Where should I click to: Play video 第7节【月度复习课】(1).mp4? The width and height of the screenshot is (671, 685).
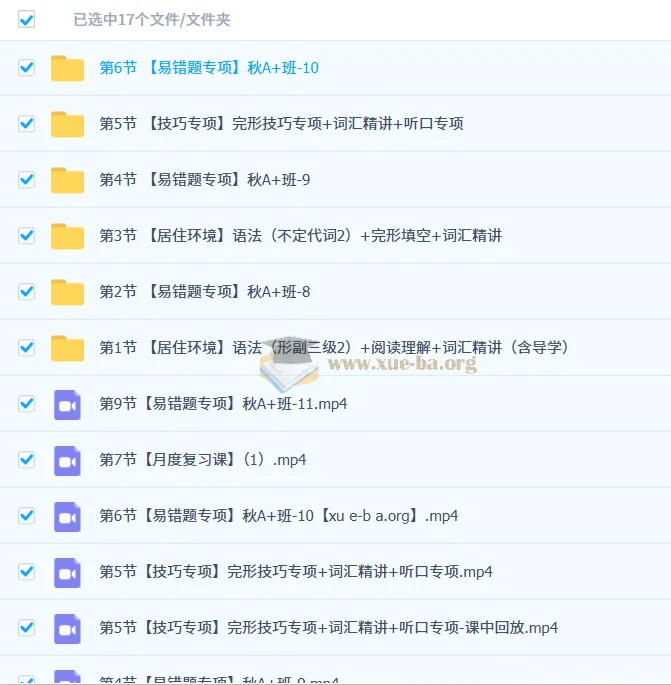pos(202,460)
